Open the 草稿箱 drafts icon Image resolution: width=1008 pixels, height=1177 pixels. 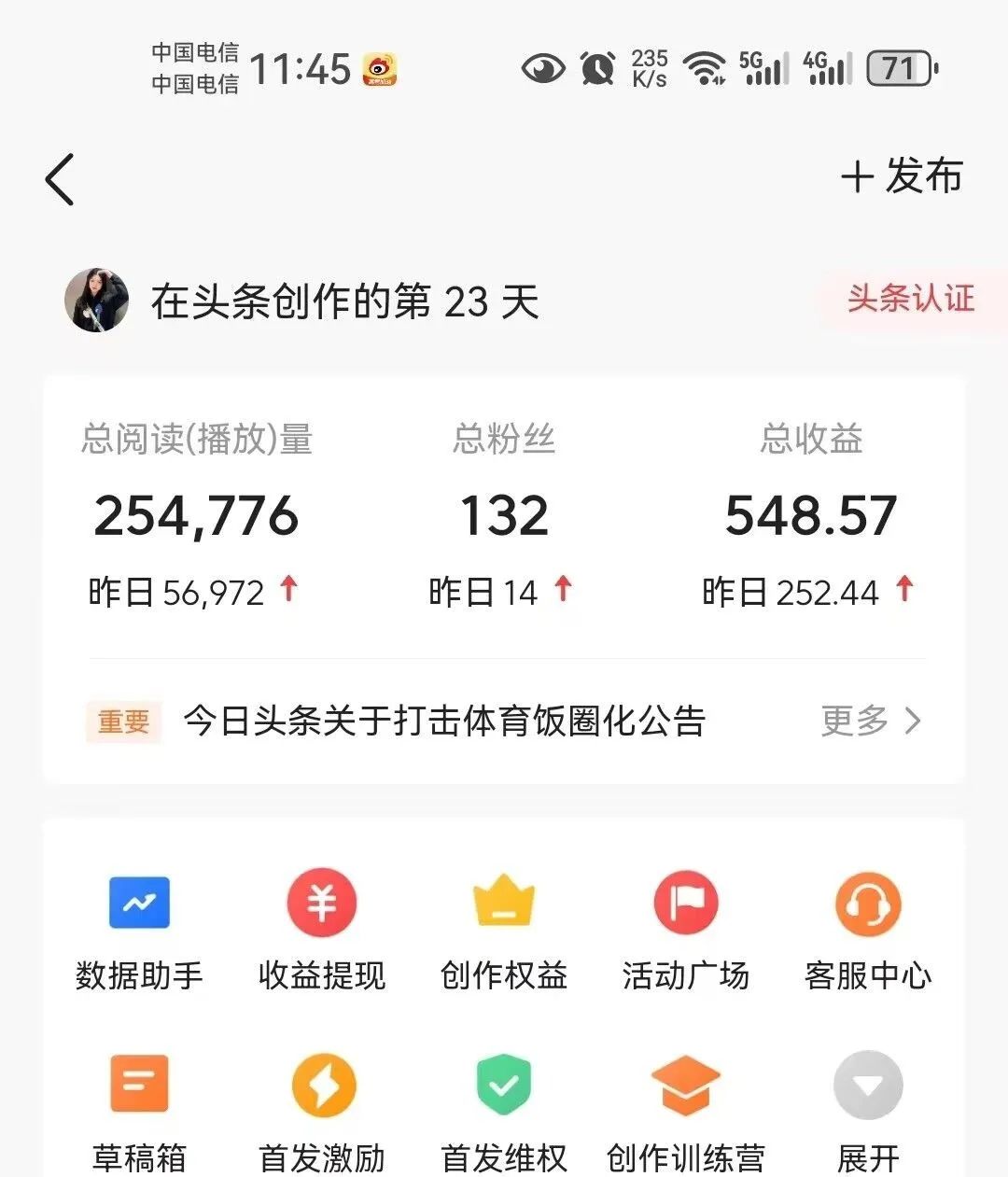tap(138, 1085)
